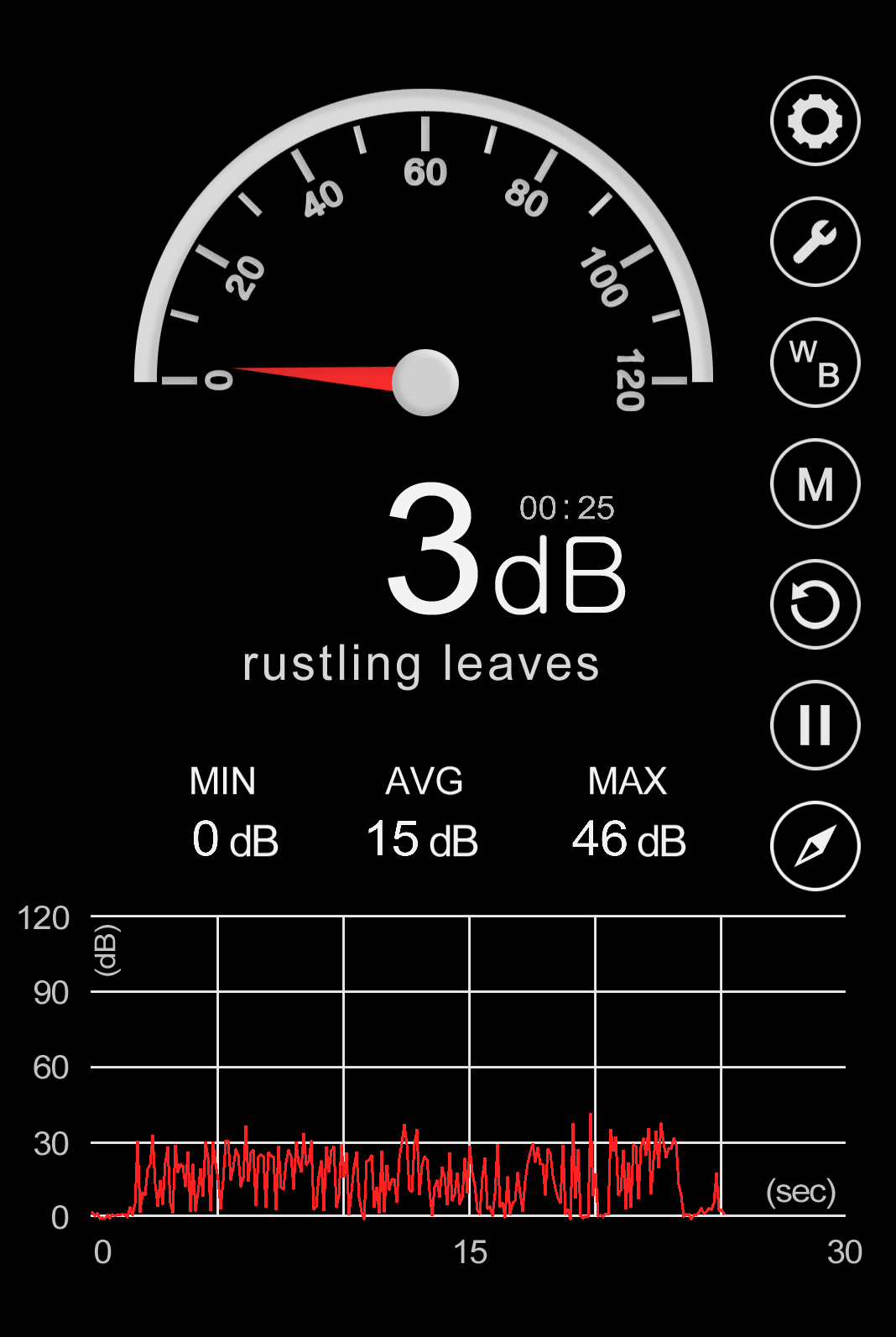
Task: Tap the M circle button
Action: click(815, 483)
